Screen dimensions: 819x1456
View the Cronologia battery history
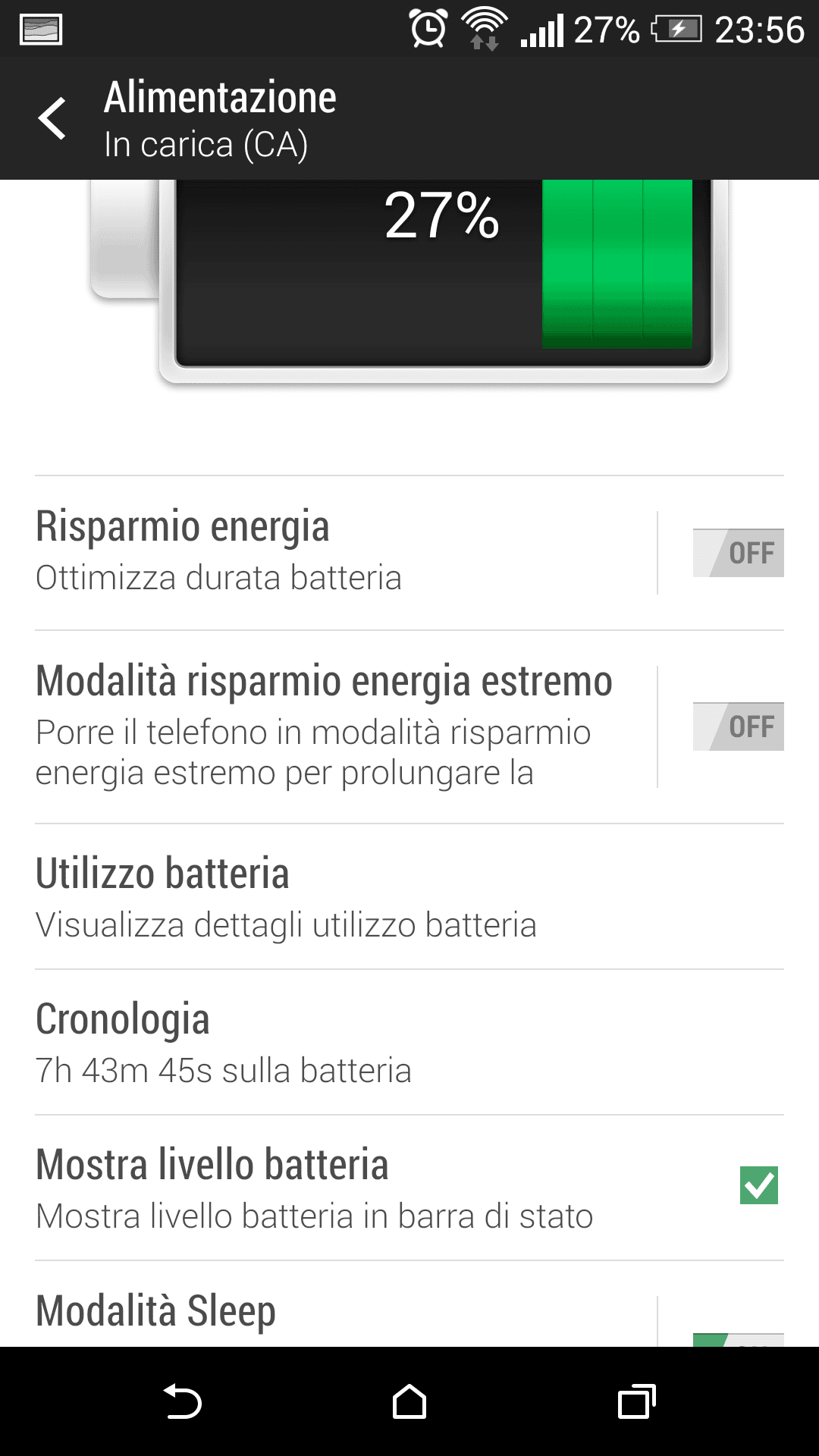[409, 1043]
